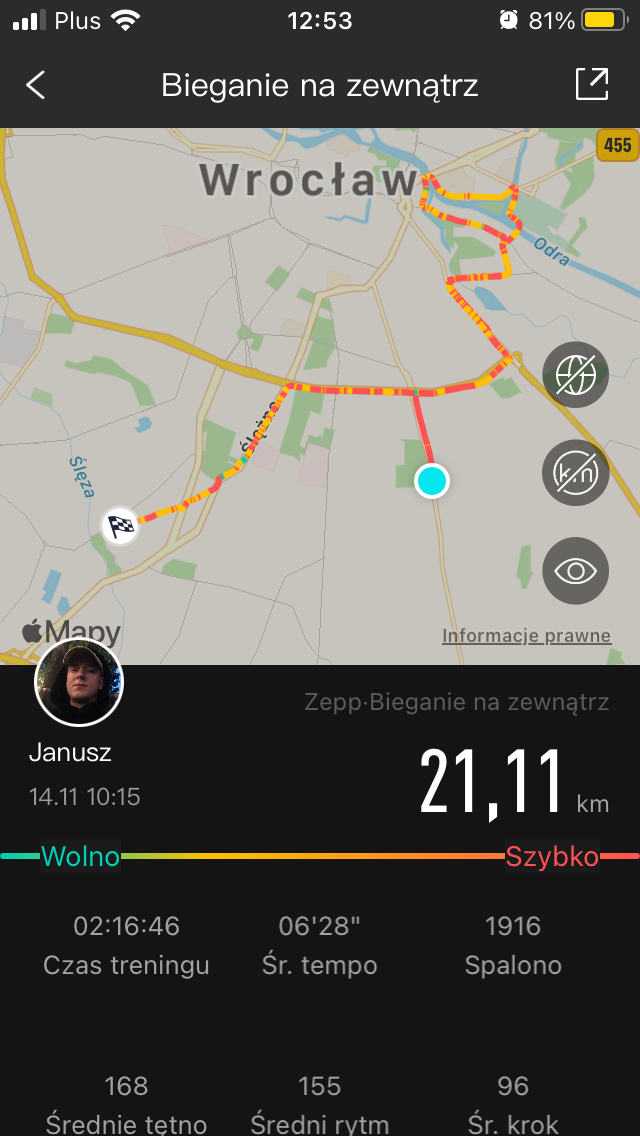Toggle the map globe view button
The width and height of the screenshot is (640, 1136).
click(x=575, y=375)
